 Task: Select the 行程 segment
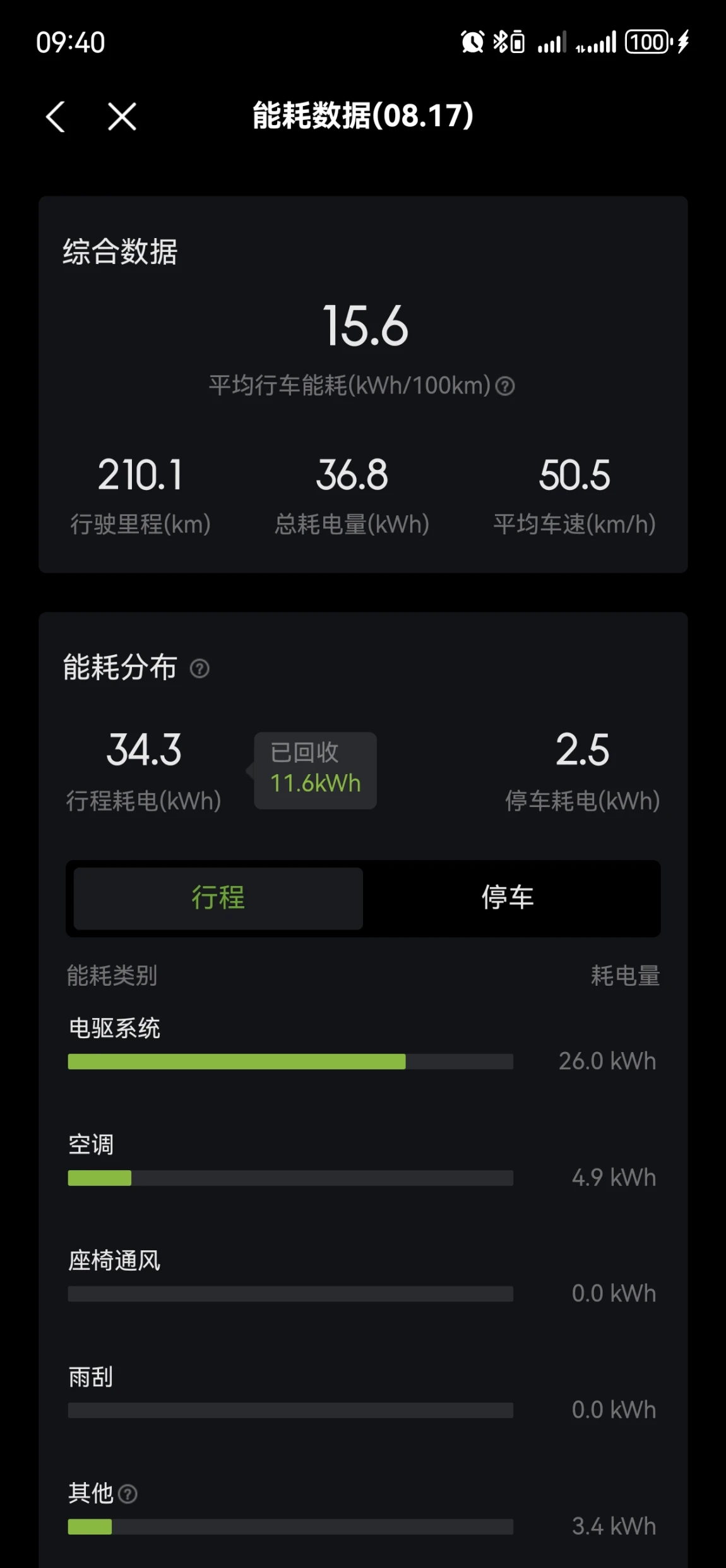pos(218,898)
